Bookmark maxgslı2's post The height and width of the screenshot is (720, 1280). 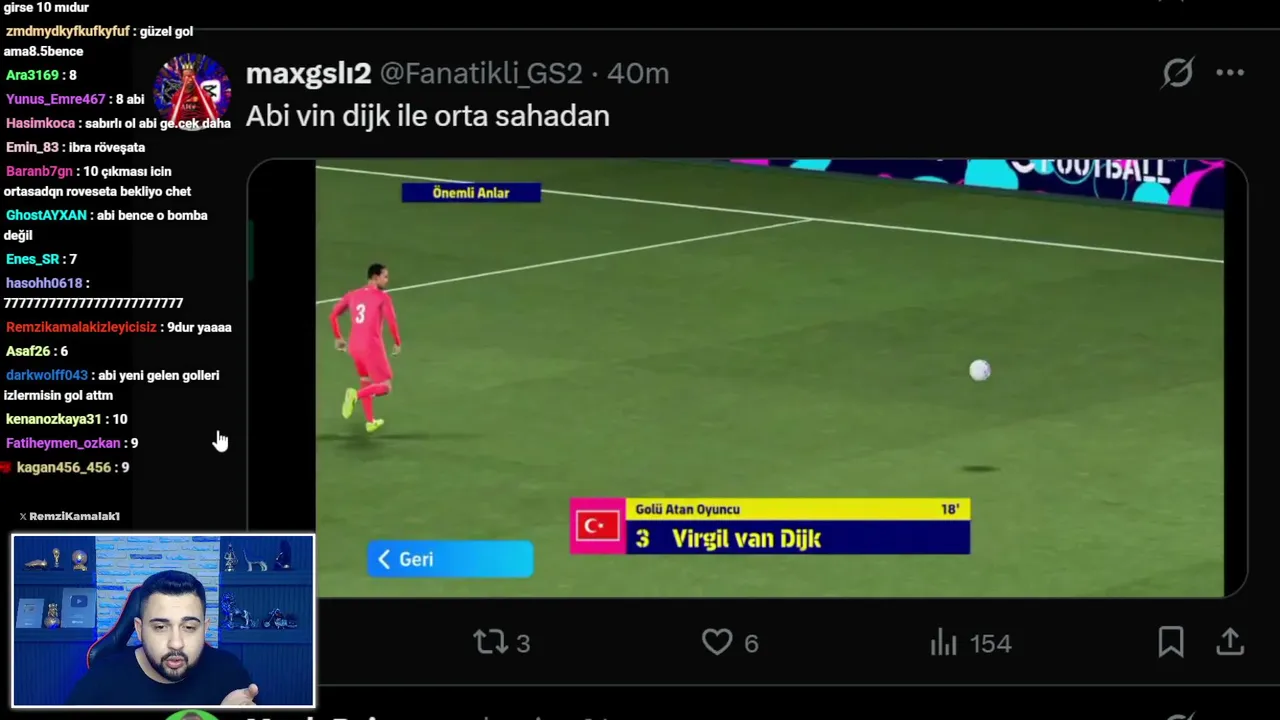(x=1171, y=642)
